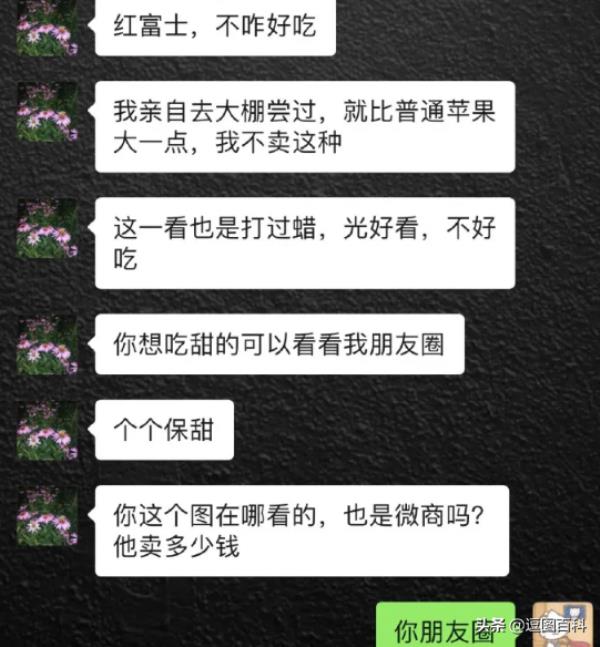Tap the avatar next to "个个保甜"

tap(47, 431)
